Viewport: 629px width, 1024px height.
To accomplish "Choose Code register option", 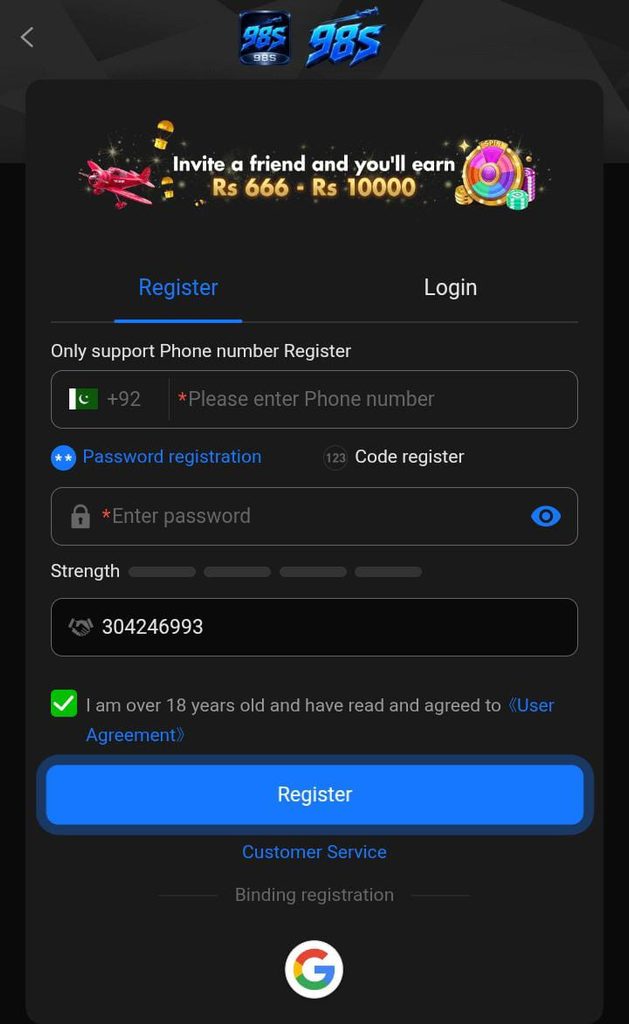I will coord(395,456).
